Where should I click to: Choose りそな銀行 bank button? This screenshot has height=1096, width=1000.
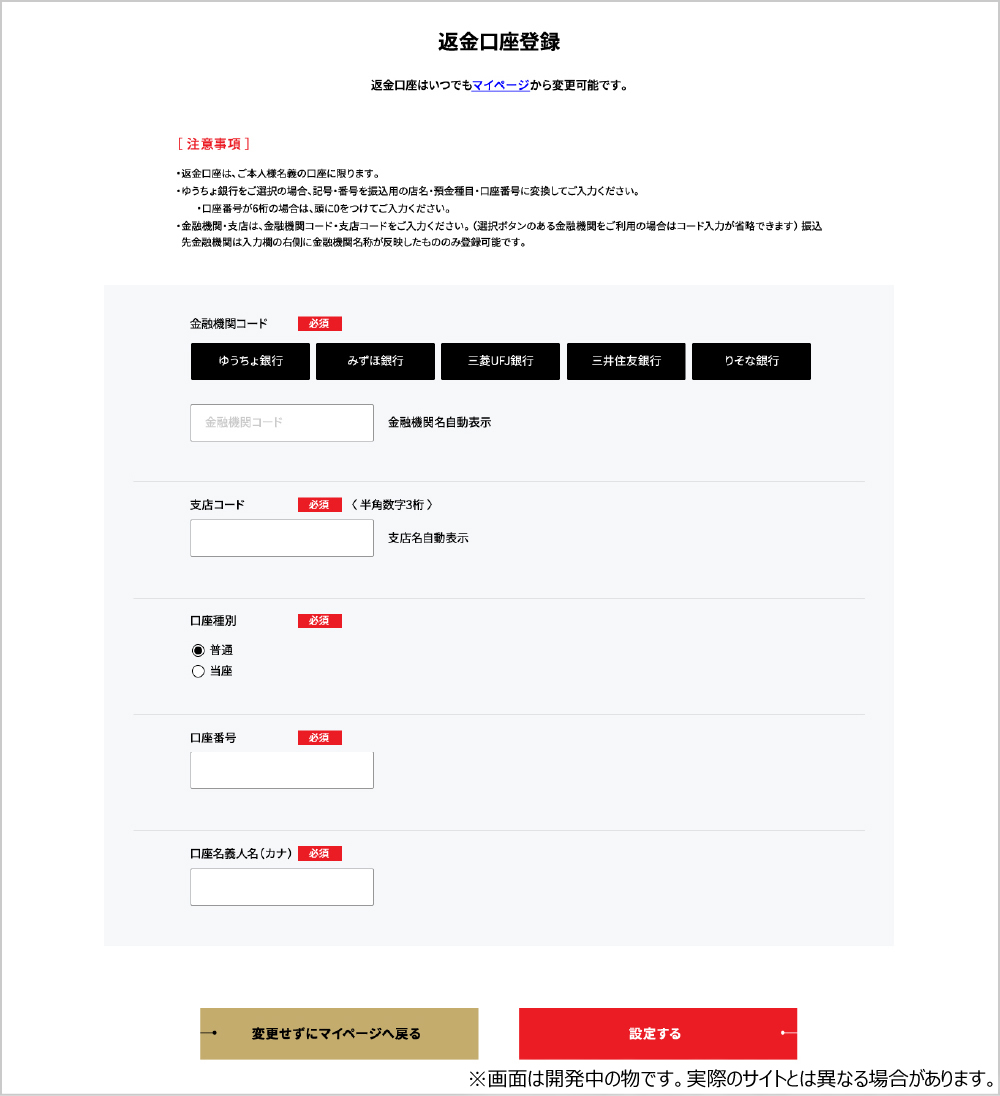[x=751, y=361]
